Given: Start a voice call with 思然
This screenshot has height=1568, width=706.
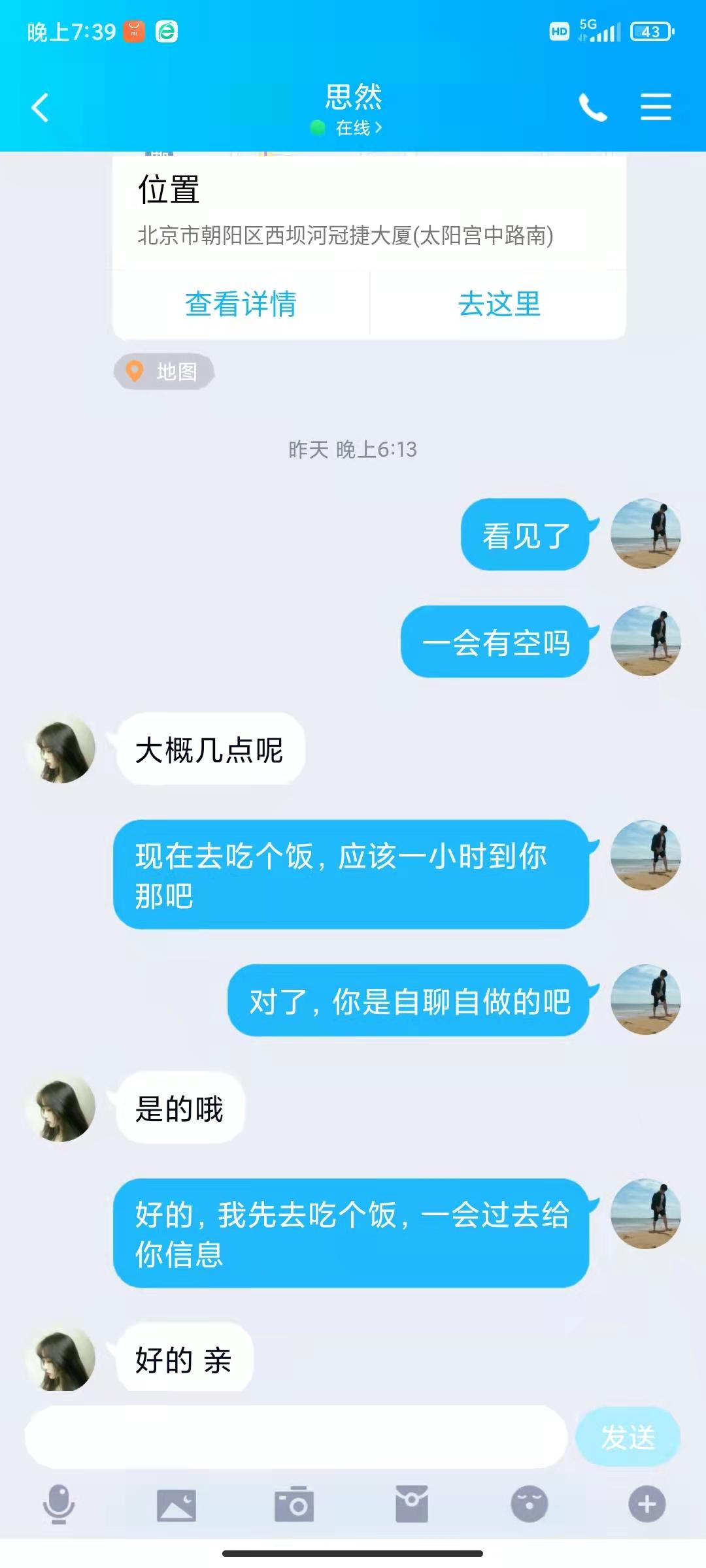Looking at the screenshot, I should tap(592, 108).
